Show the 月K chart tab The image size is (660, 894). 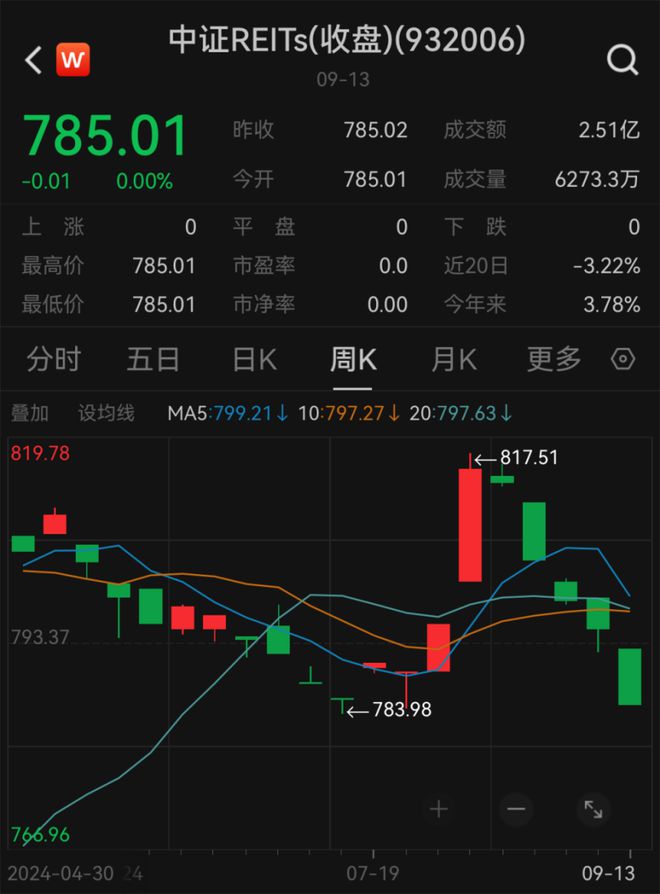pyautogui.click(x=454, y=359)
